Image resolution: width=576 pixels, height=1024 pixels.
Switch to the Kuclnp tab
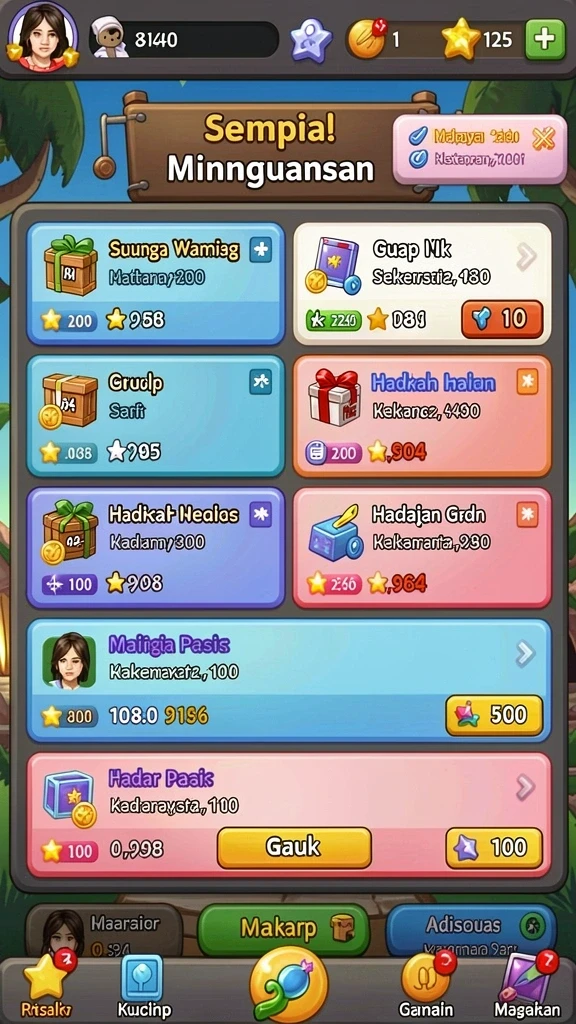(144, 988)
